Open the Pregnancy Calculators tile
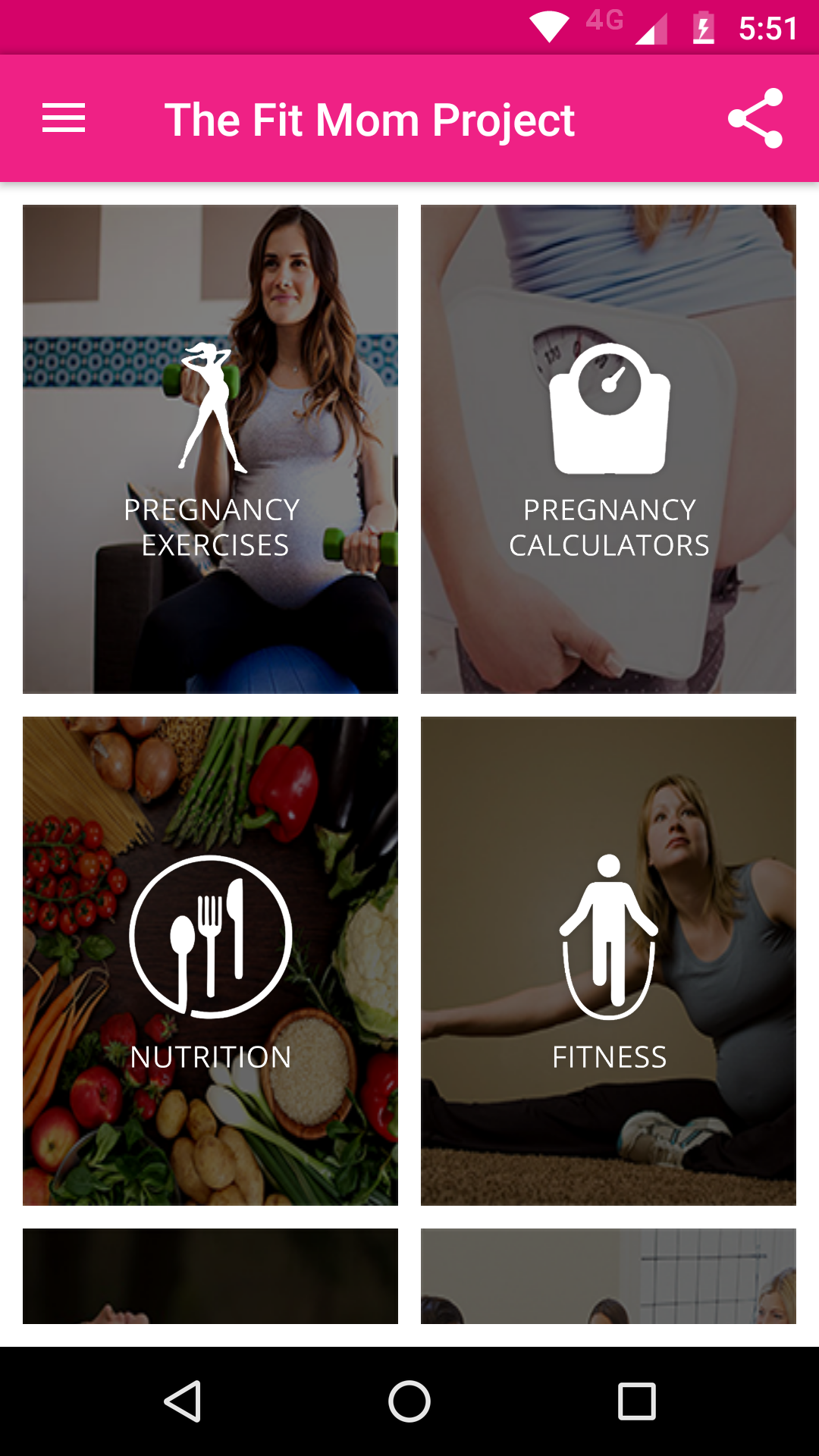The width and height of the screenshot is (819, 1456). pos(608,449)
